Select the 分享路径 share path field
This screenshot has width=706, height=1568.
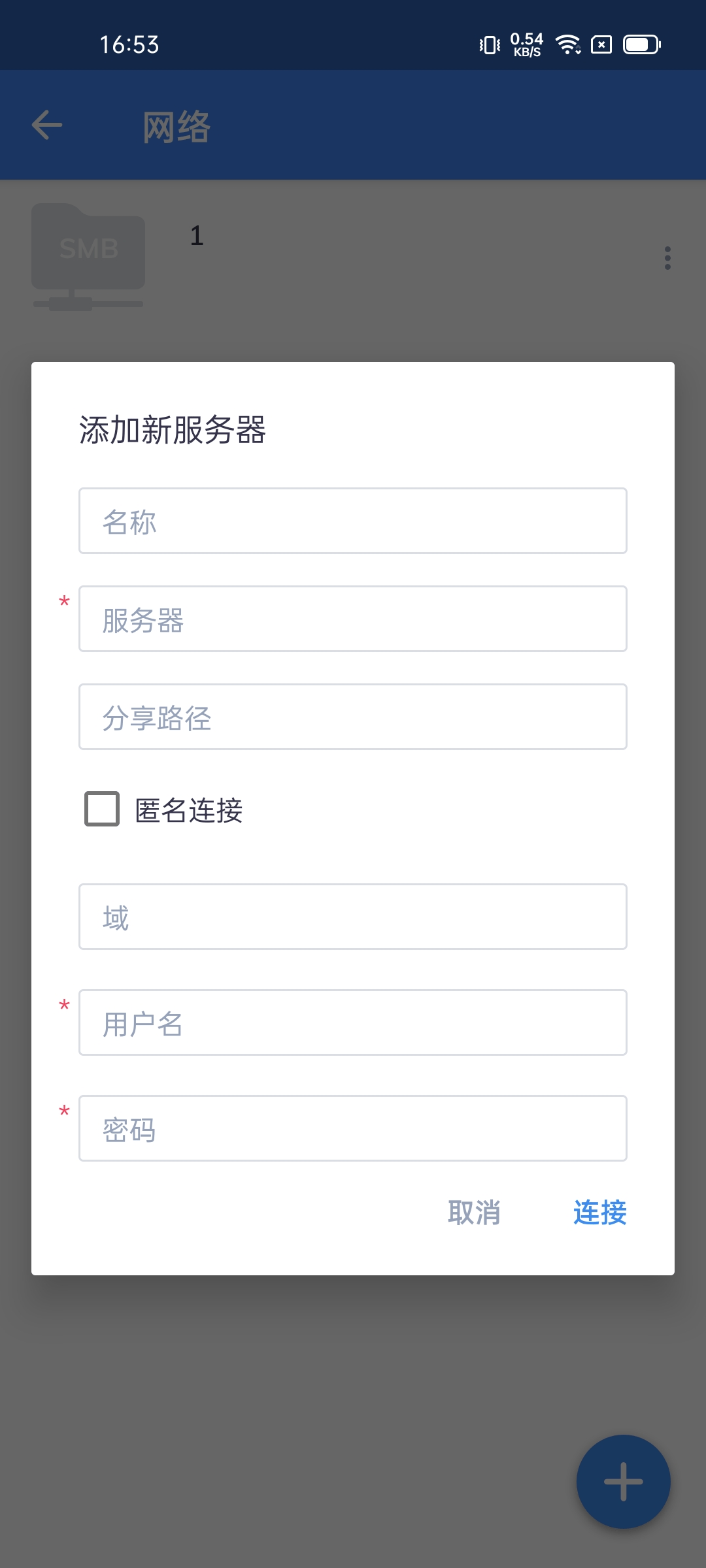pos(353,717)
